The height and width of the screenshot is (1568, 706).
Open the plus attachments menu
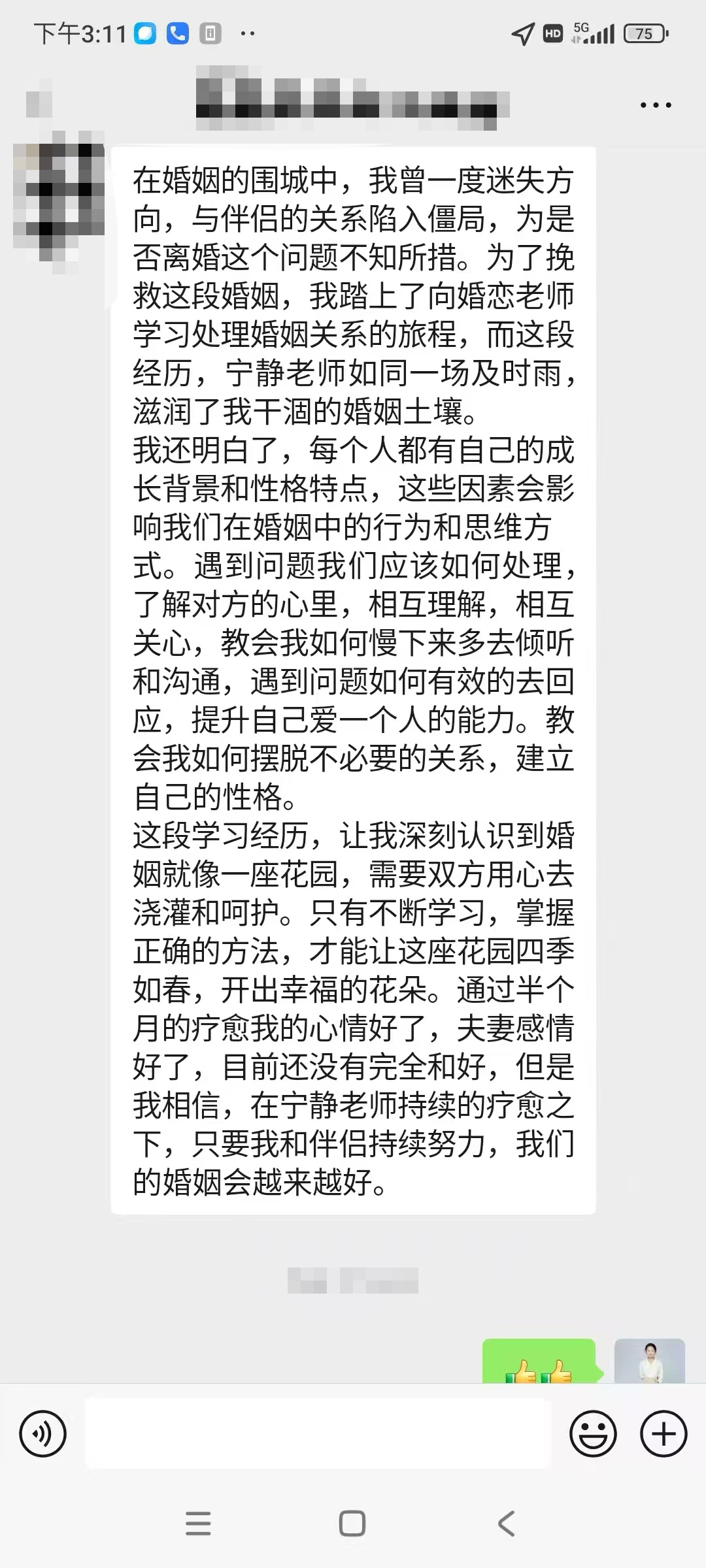click(x=664, y=1434)
